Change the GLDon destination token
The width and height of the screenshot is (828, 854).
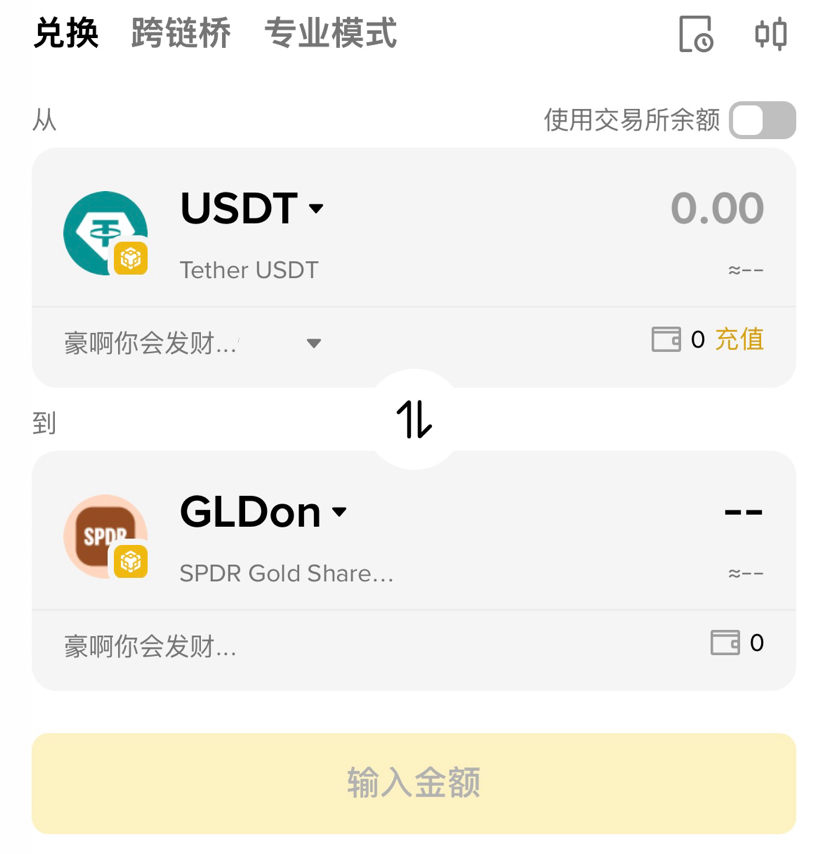(263, 512)
